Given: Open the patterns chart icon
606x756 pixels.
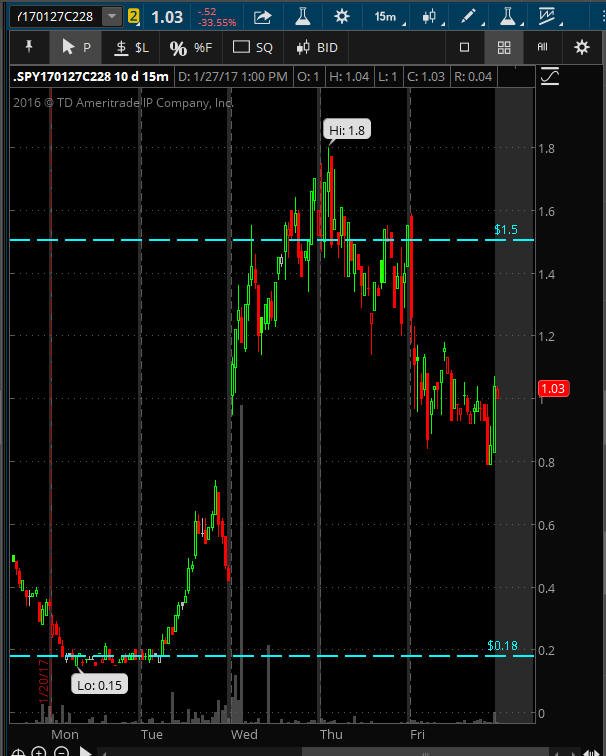Looking at the screenshot, I should 547,17.
